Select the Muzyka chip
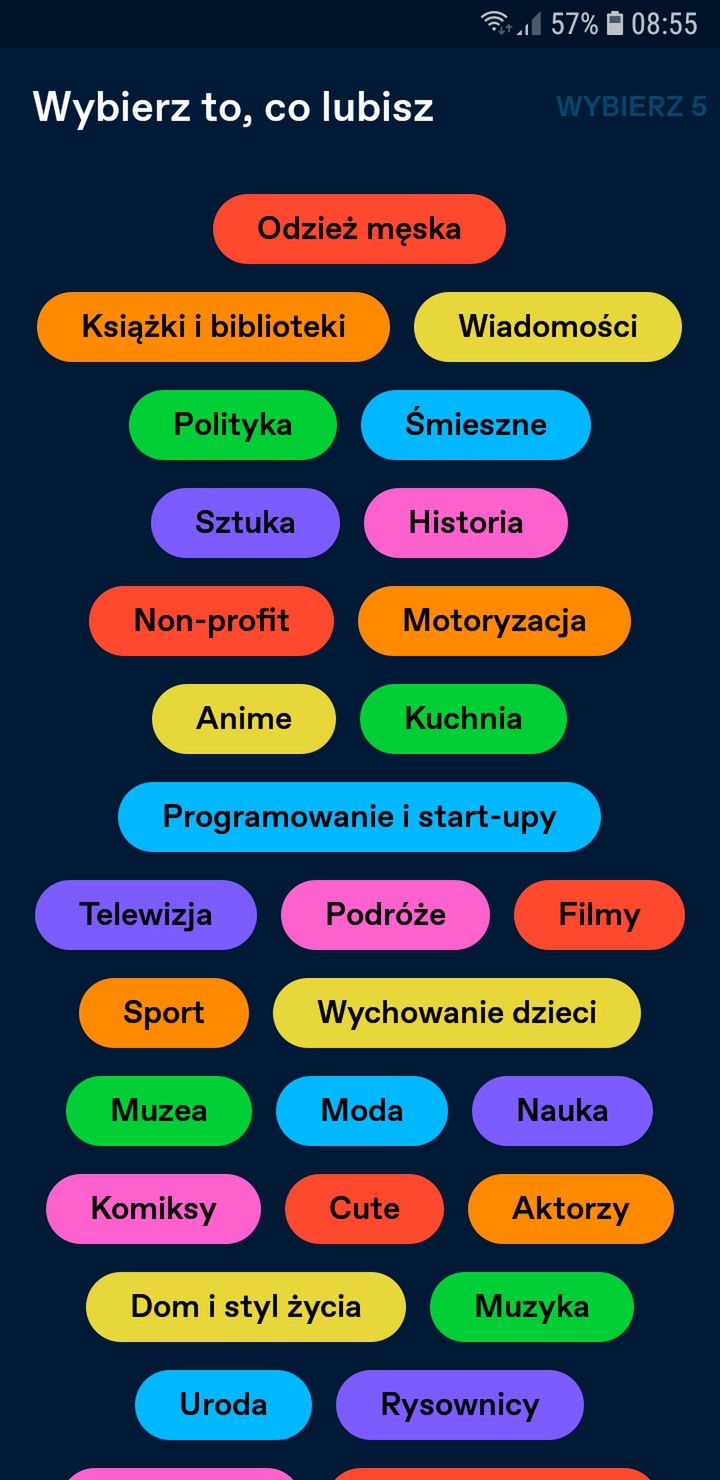The image size is (720, 1480). [x=532, y=1307]
